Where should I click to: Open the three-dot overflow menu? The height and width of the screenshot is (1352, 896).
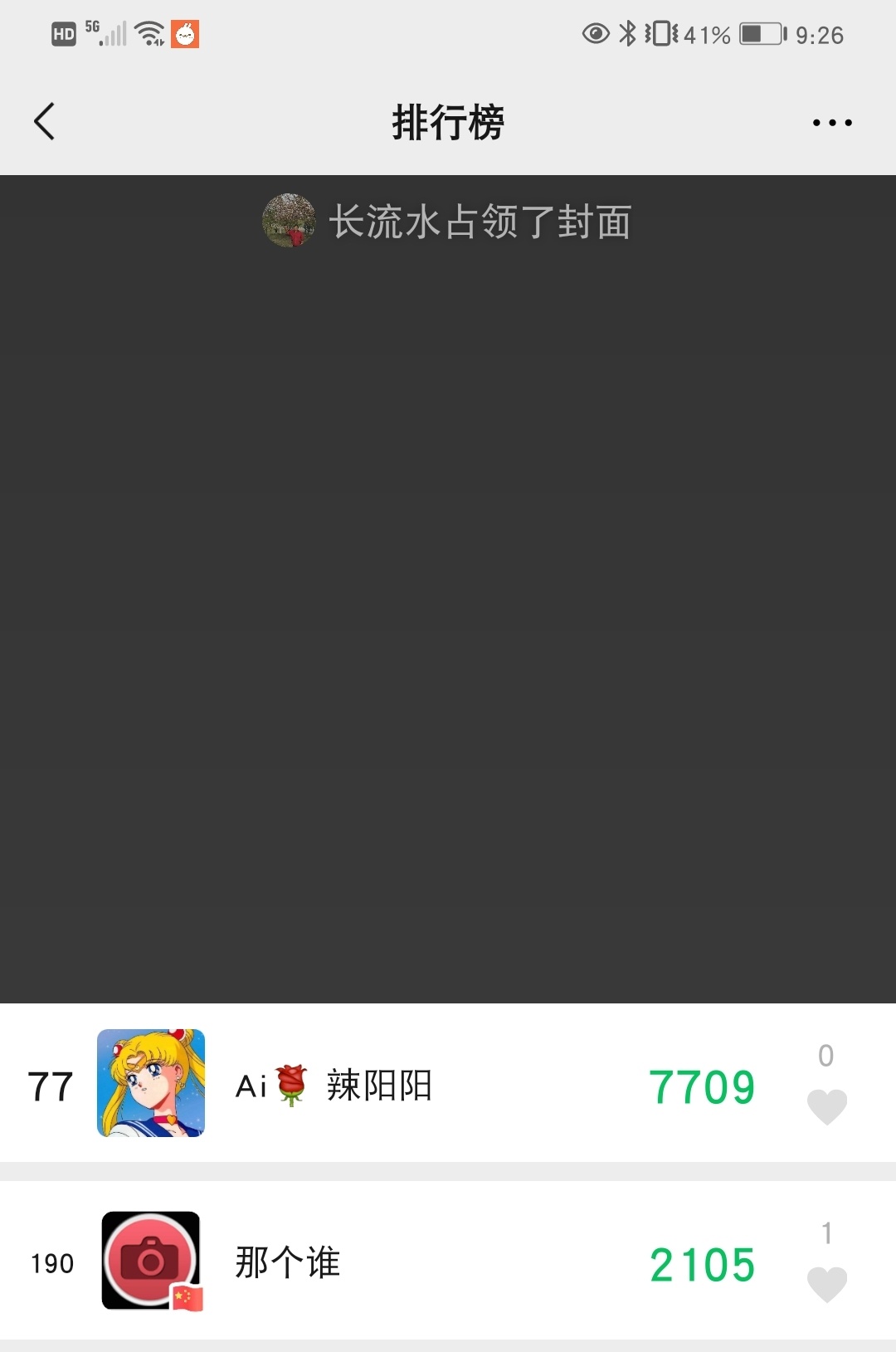(x=831, y=123)
